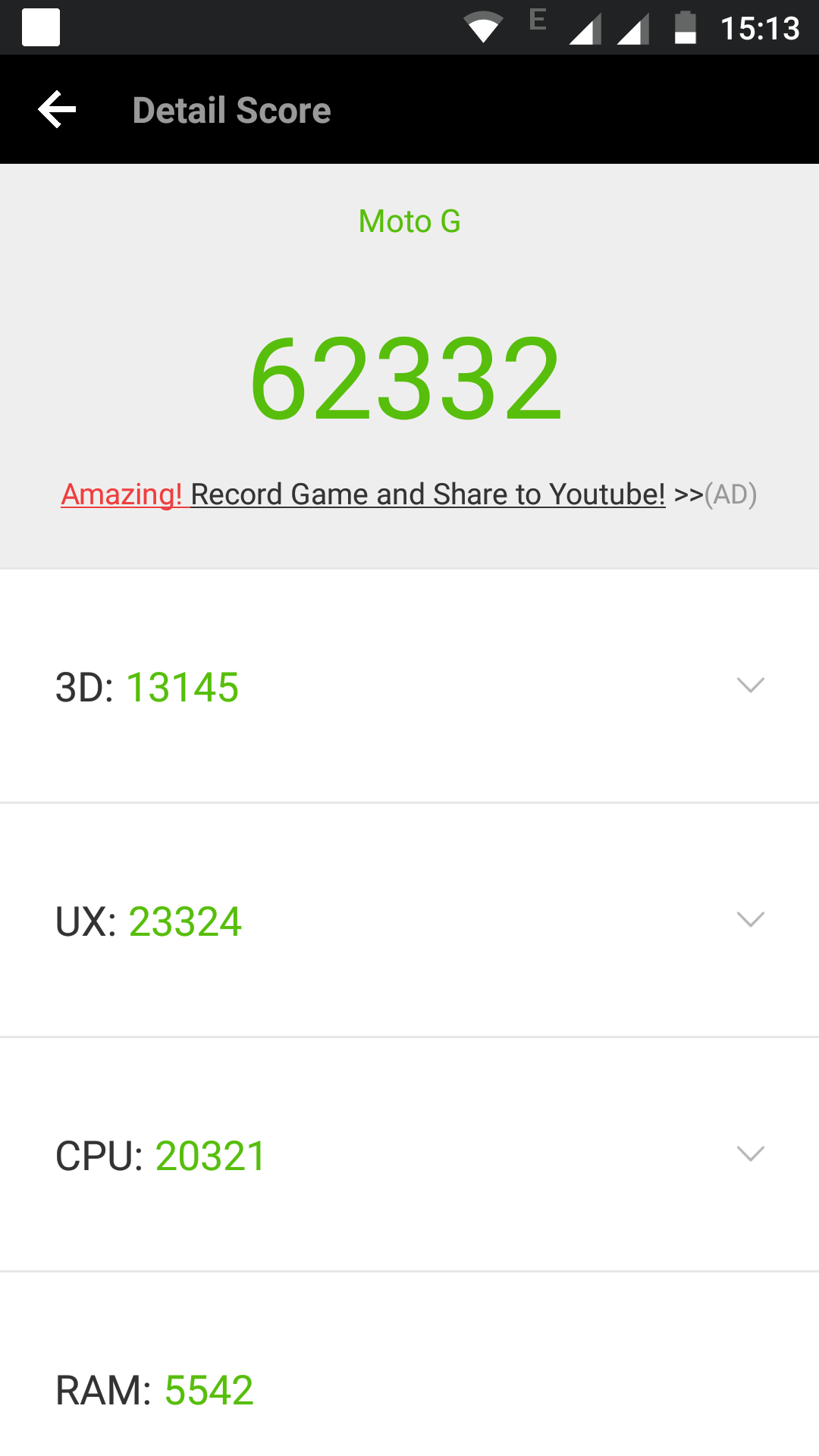Expand the 3D score details
Viewport: 819px width, 1456px height.
pyautogui.click(x=409, y=686)
